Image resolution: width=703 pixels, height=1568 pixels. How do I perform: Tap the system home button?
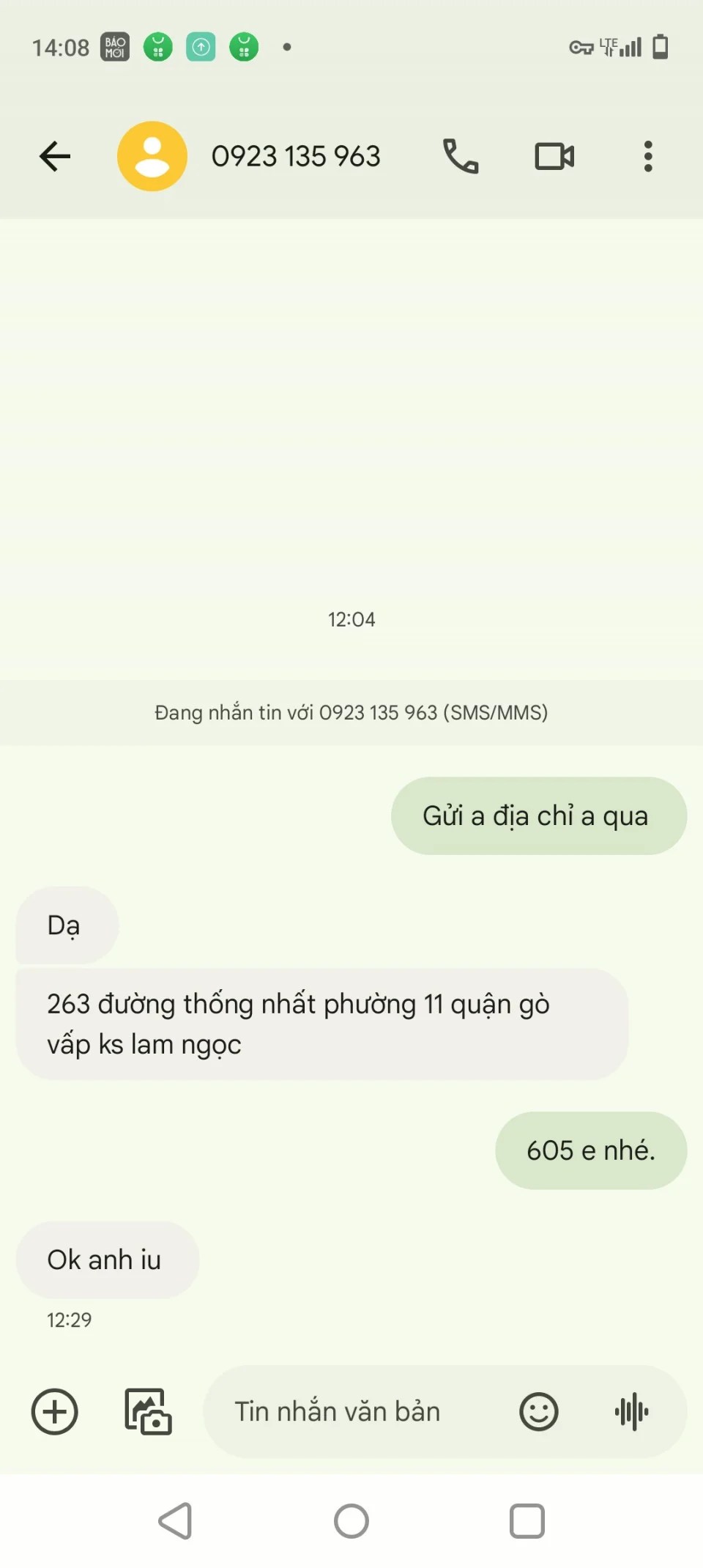(x=351, y=1521)
